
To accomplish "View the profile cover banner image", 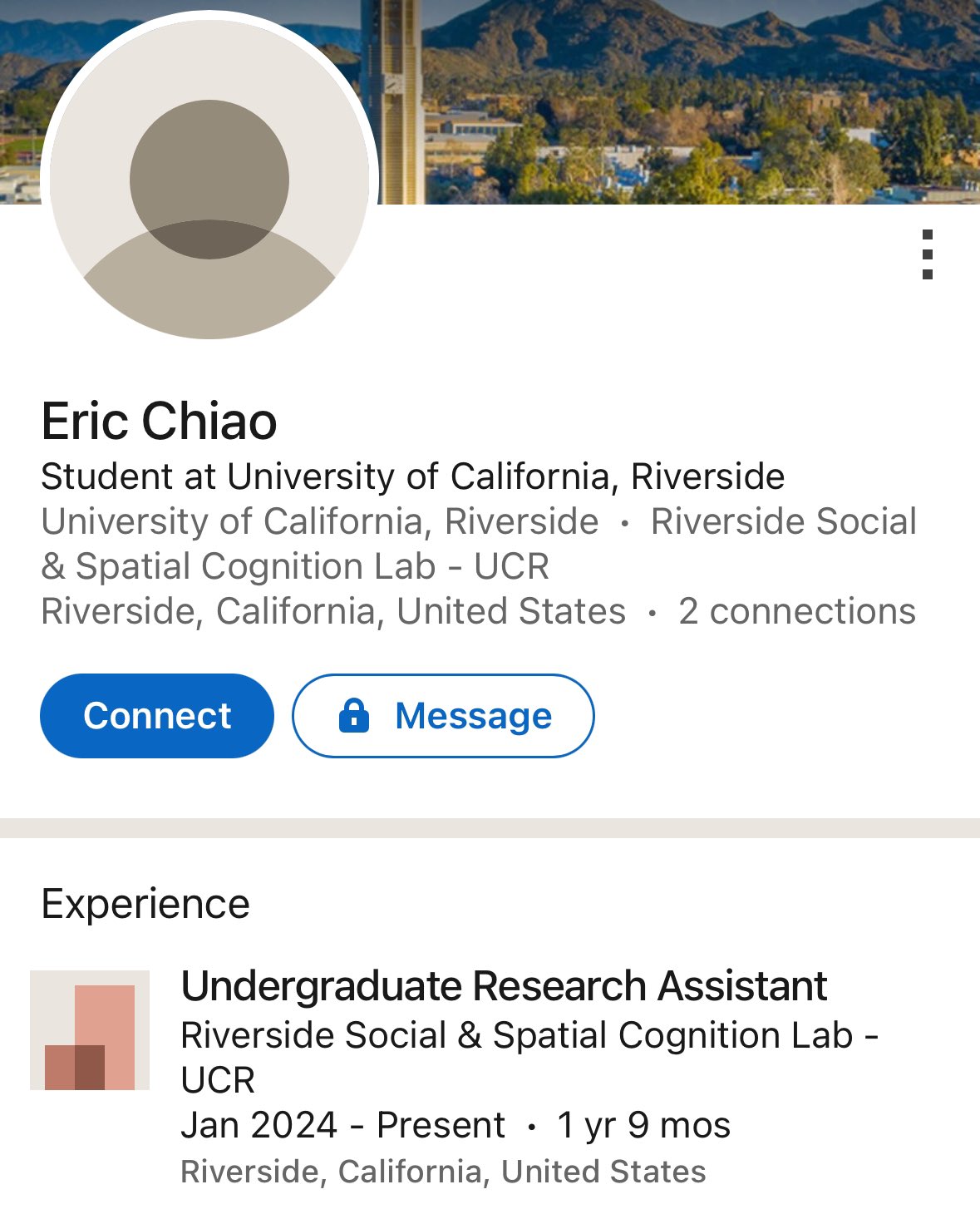I will point(682,100).
